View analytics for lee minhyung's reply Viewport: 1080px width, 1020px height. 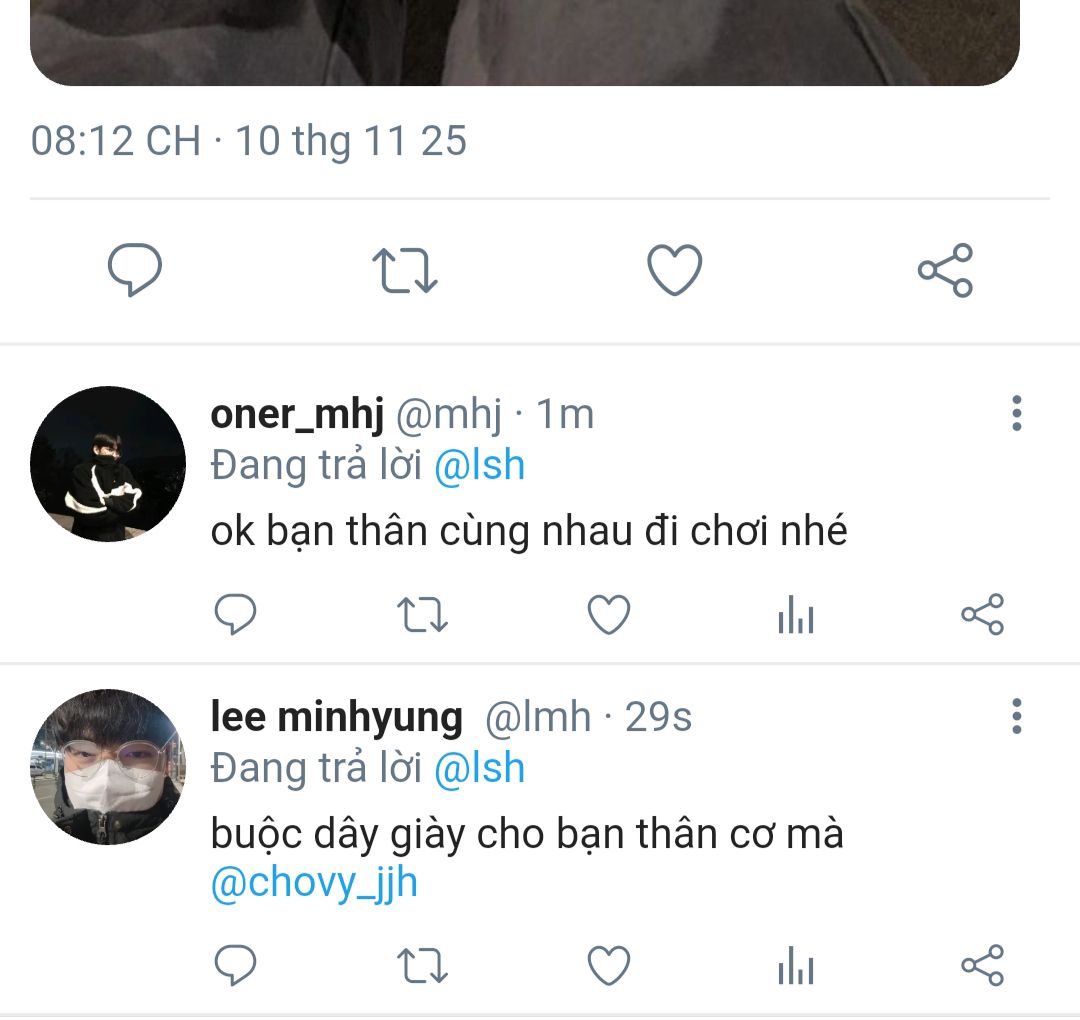coord(796,966)
